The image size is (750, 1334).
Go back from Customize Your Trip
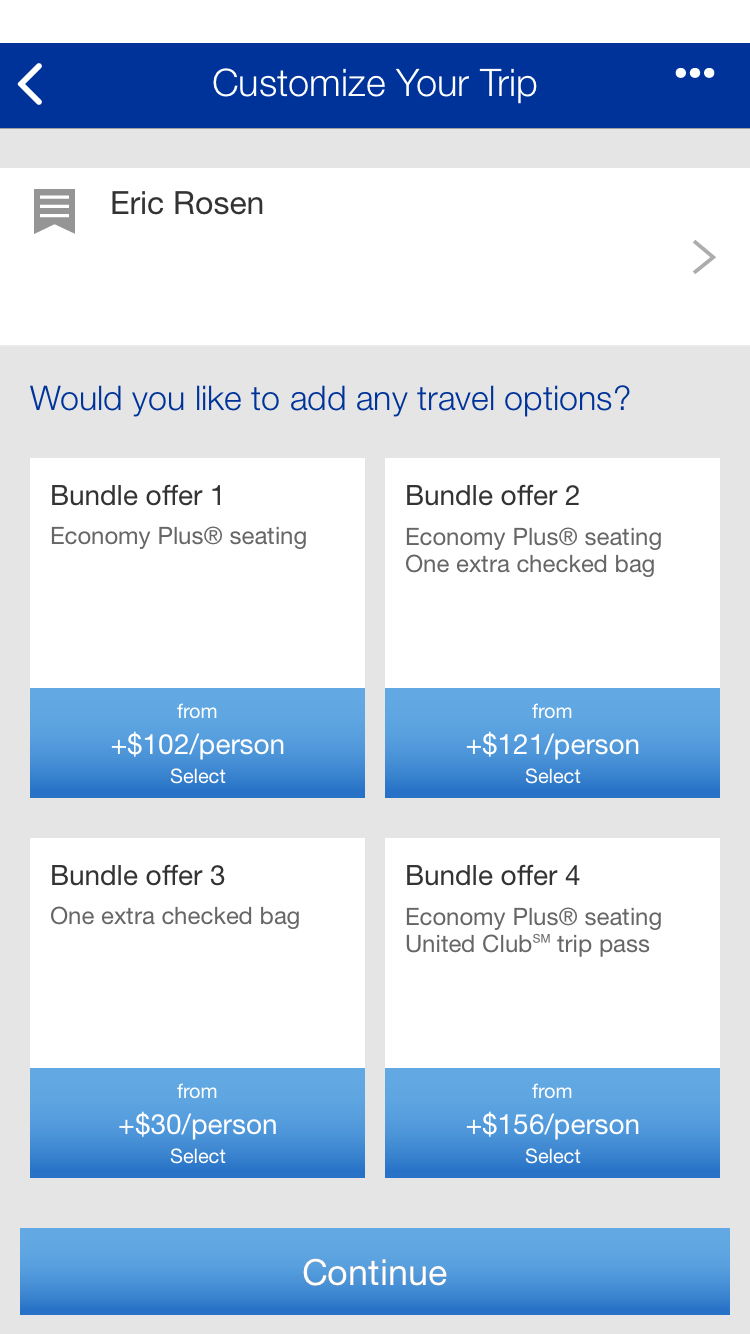[31, 84]
